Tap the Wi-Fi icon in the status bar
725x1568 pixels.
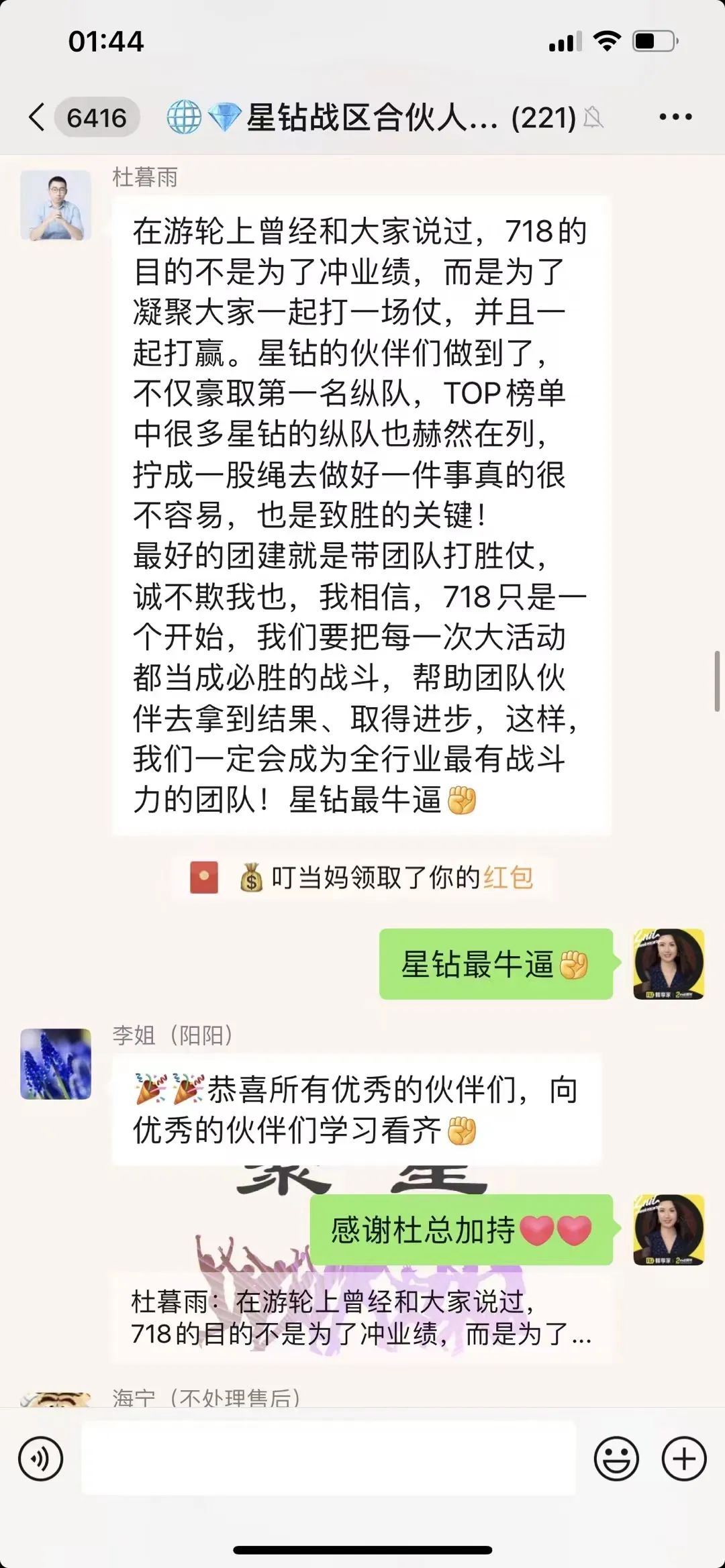click(x=608, y=42)
